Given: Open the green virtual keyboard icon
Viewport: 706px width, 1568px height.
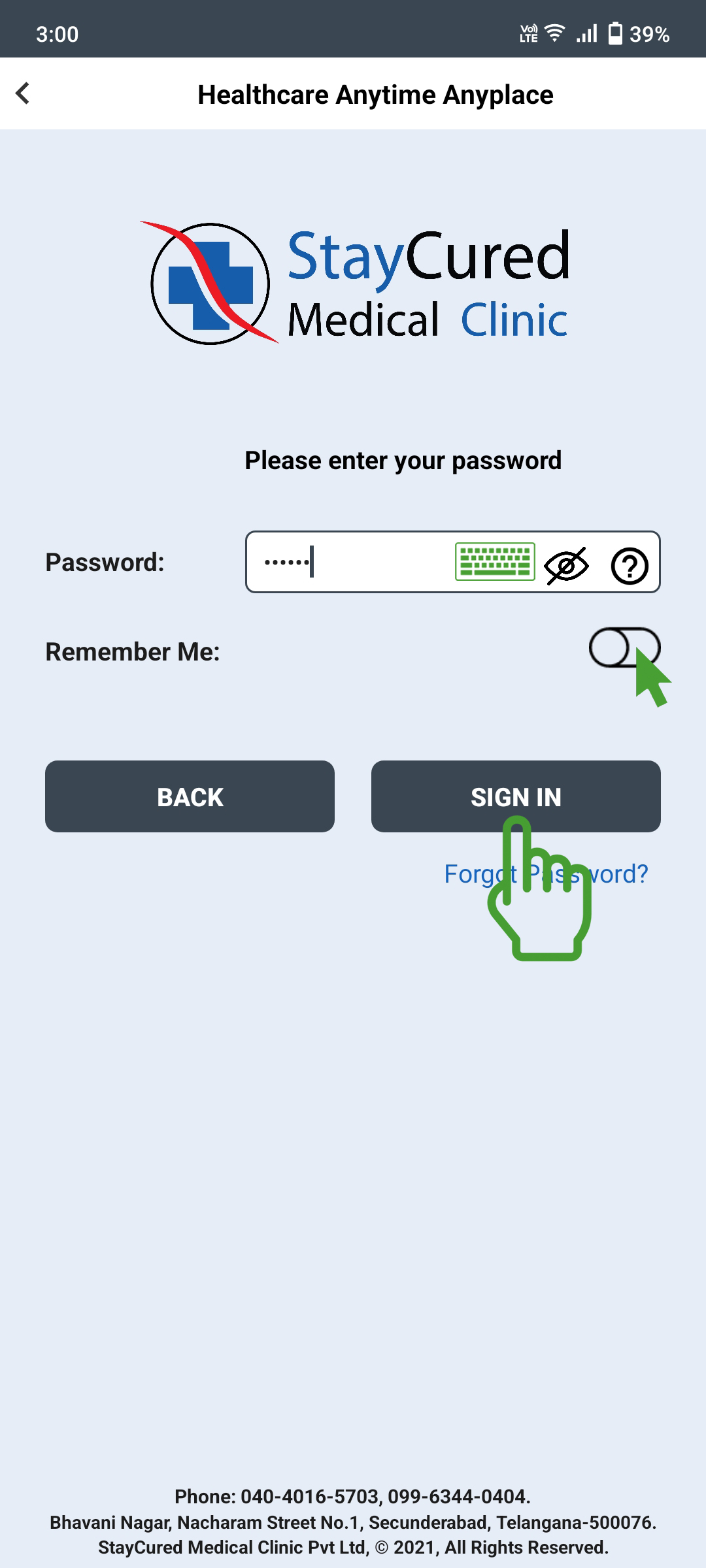Looking at the screenshot, I should point(495,562).
